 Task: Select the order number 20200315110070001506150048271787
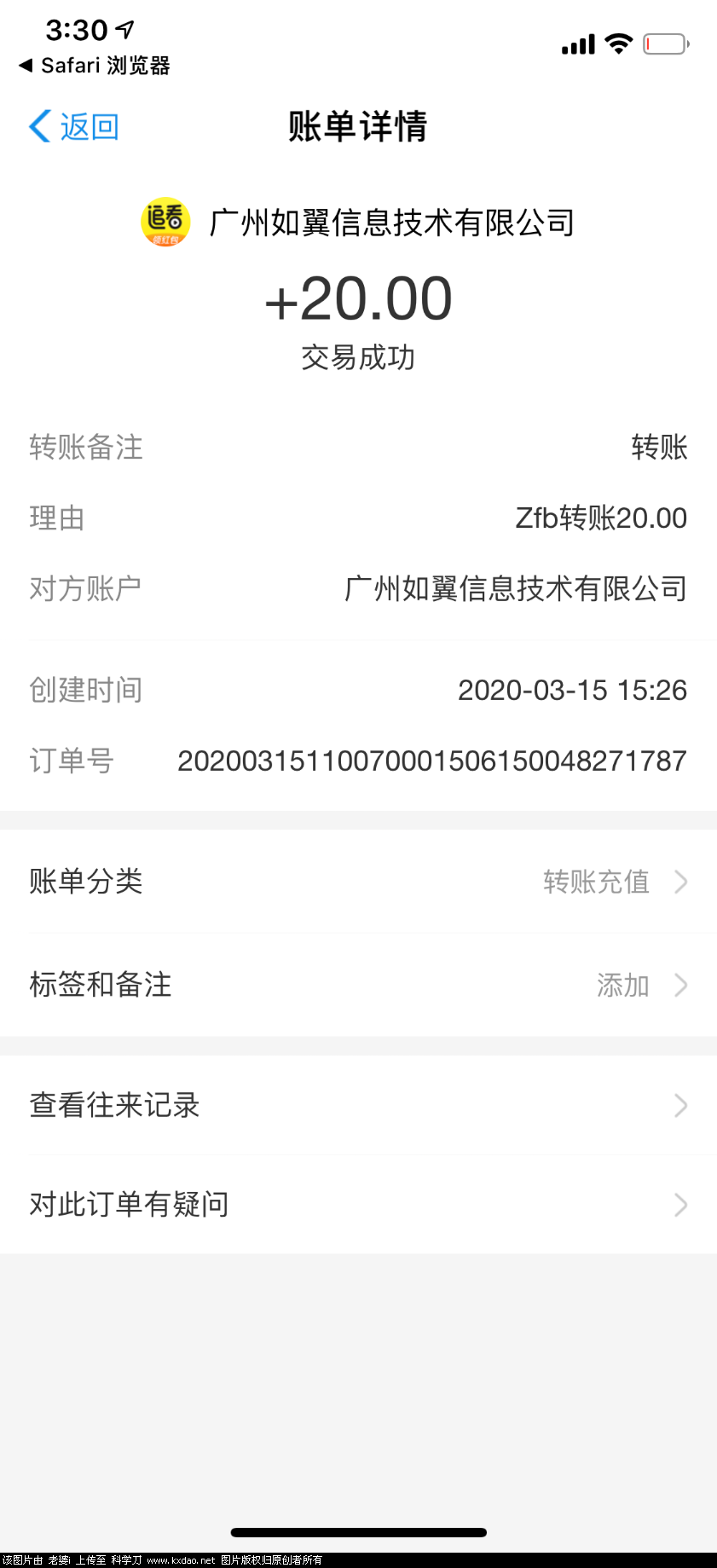[x=432, y=761]
